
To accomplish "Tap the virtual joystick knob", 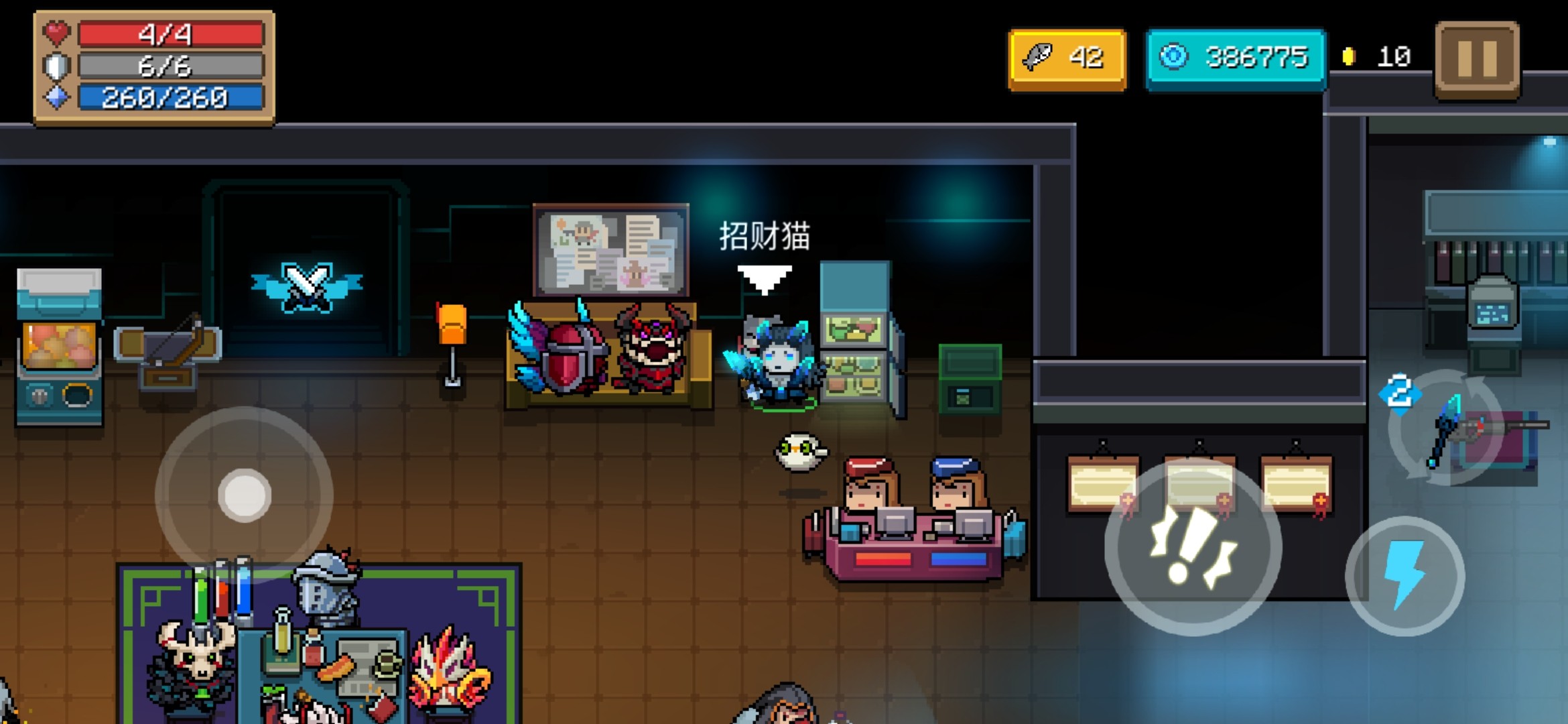I will coord(245,495).
